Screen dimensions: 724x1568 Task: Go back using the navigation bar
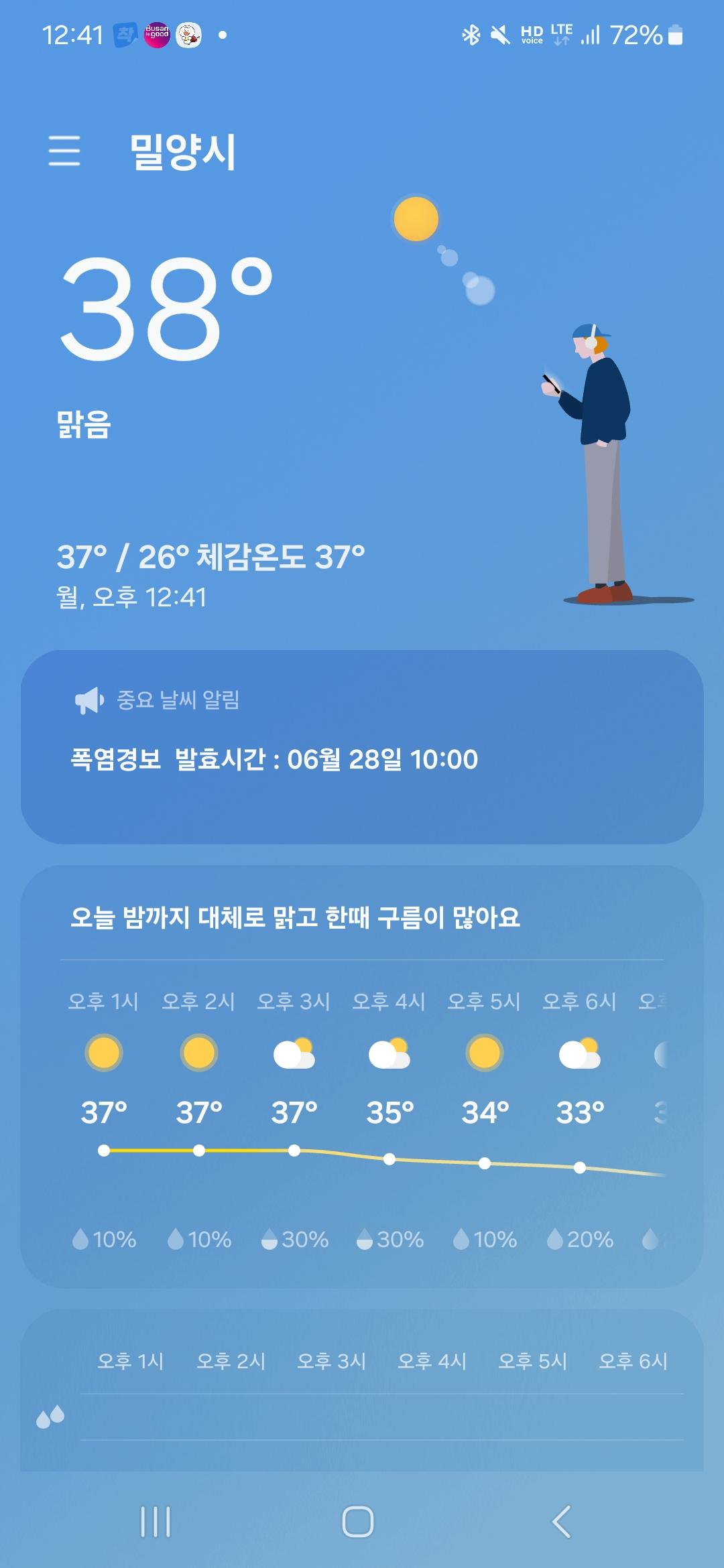pos(562,1521)
